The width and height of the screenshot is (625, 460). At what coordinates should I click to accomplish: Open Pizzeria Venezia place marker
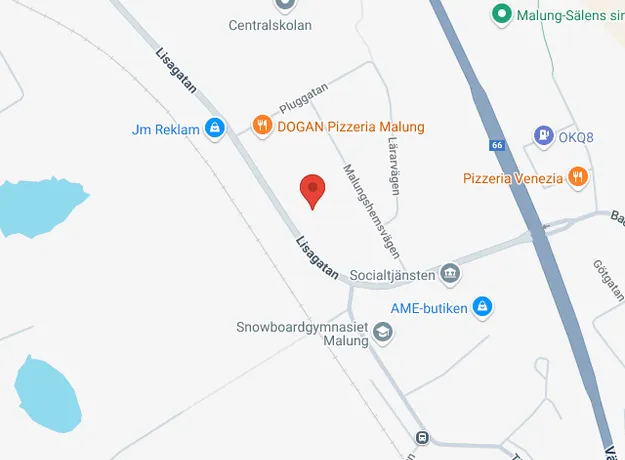[x=576, y=178]
